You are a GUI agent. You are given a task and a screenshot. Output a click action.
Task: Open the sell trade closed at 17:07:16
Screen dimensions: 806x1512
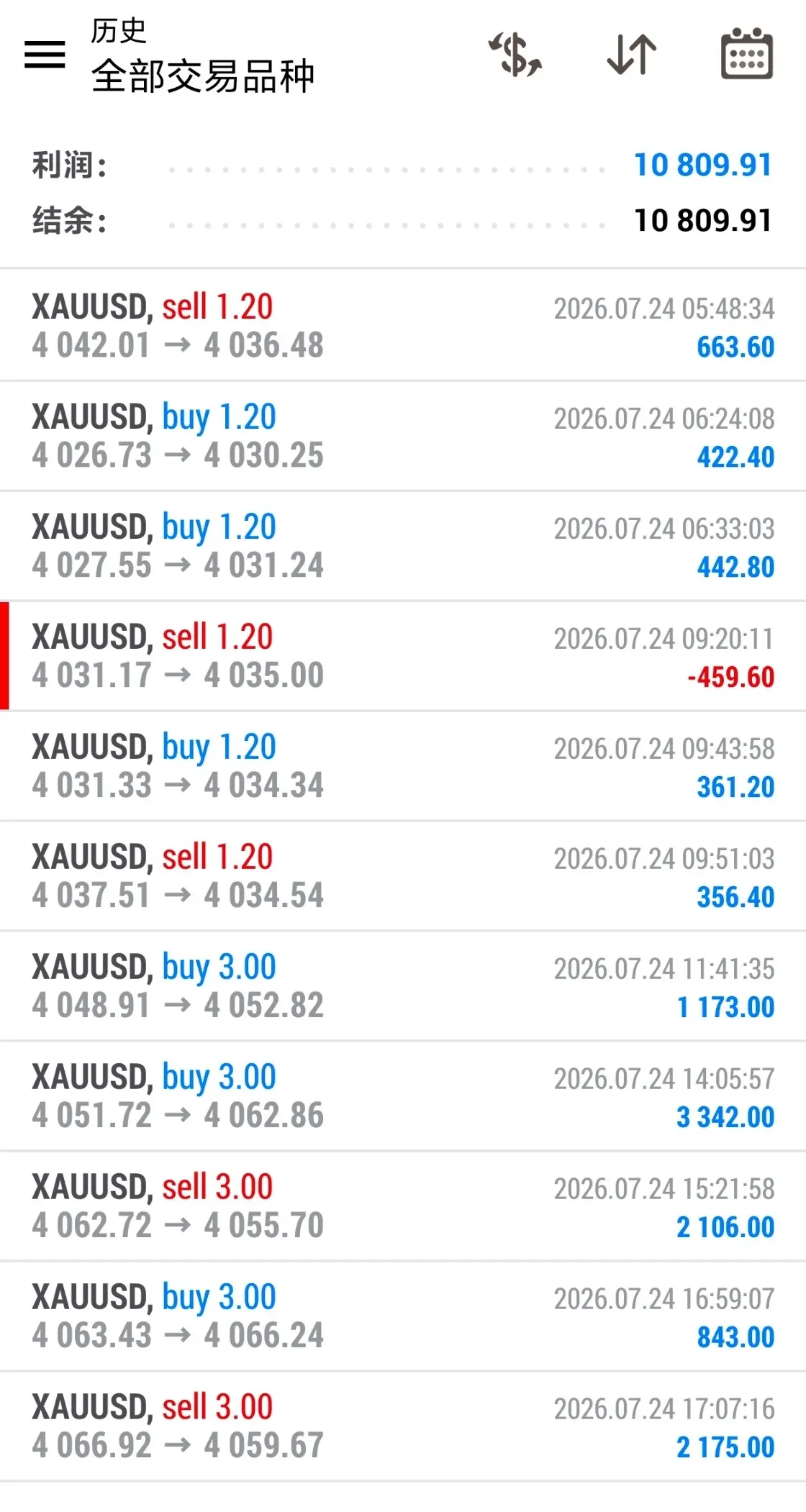coord(403,1426)
